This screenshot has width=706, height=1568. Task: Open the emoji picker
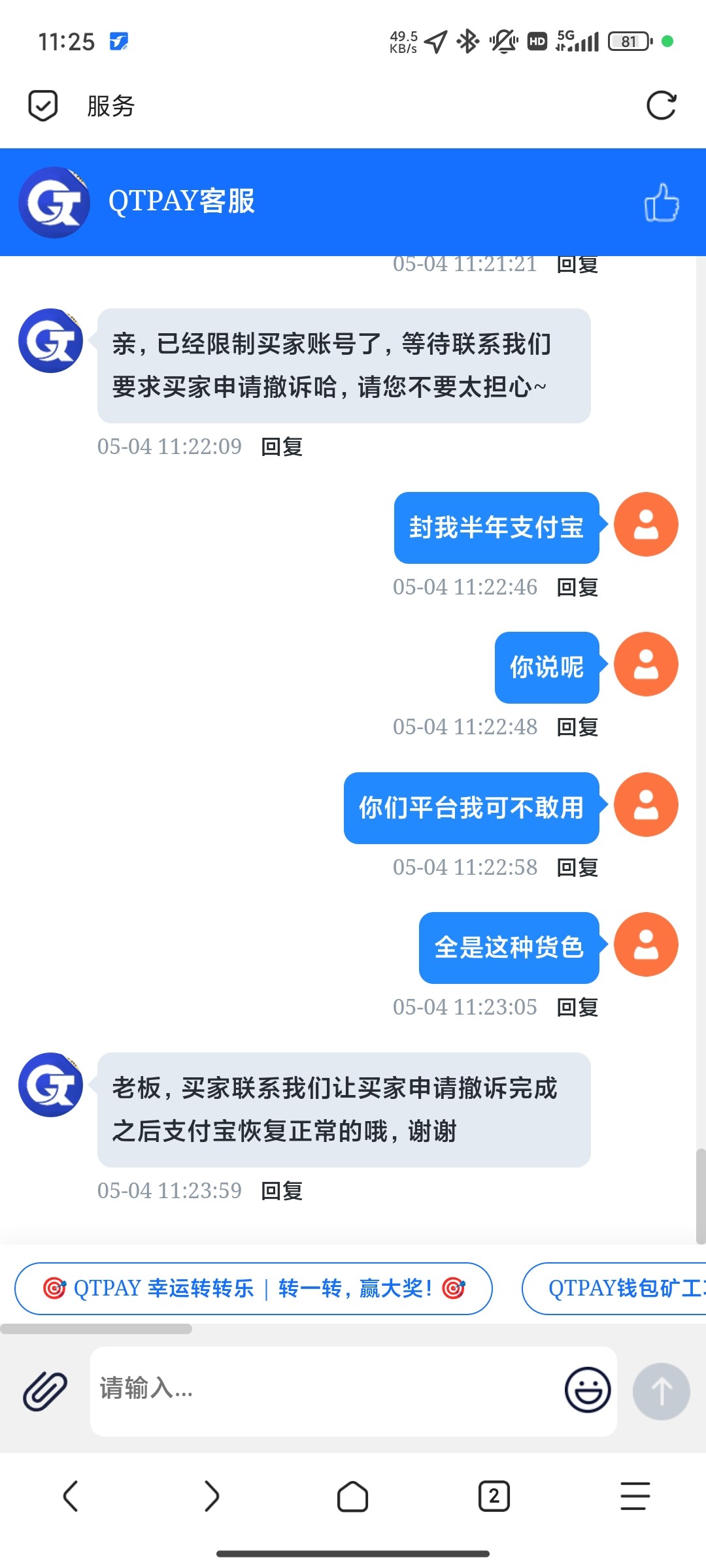[588, 1390]
